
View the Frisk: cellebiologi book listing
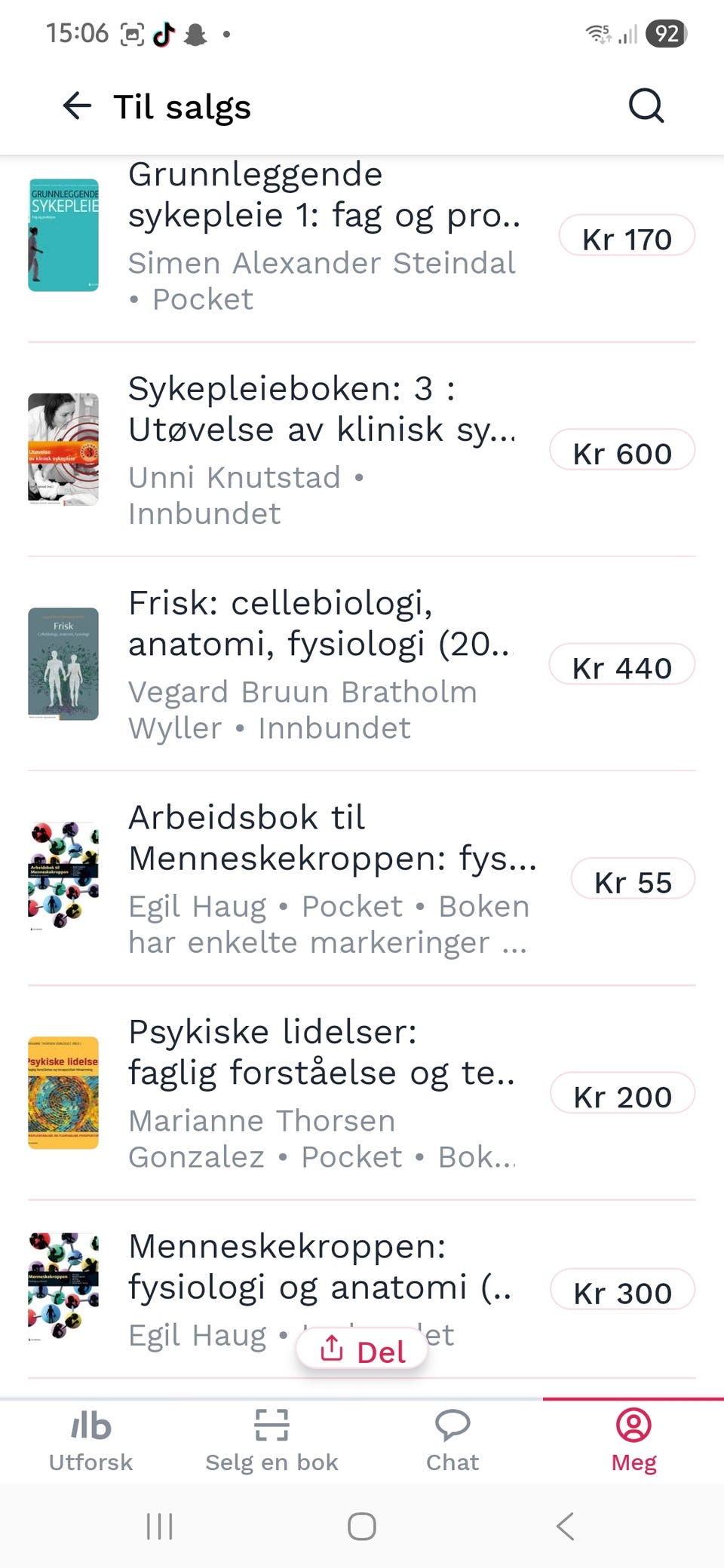362,664
